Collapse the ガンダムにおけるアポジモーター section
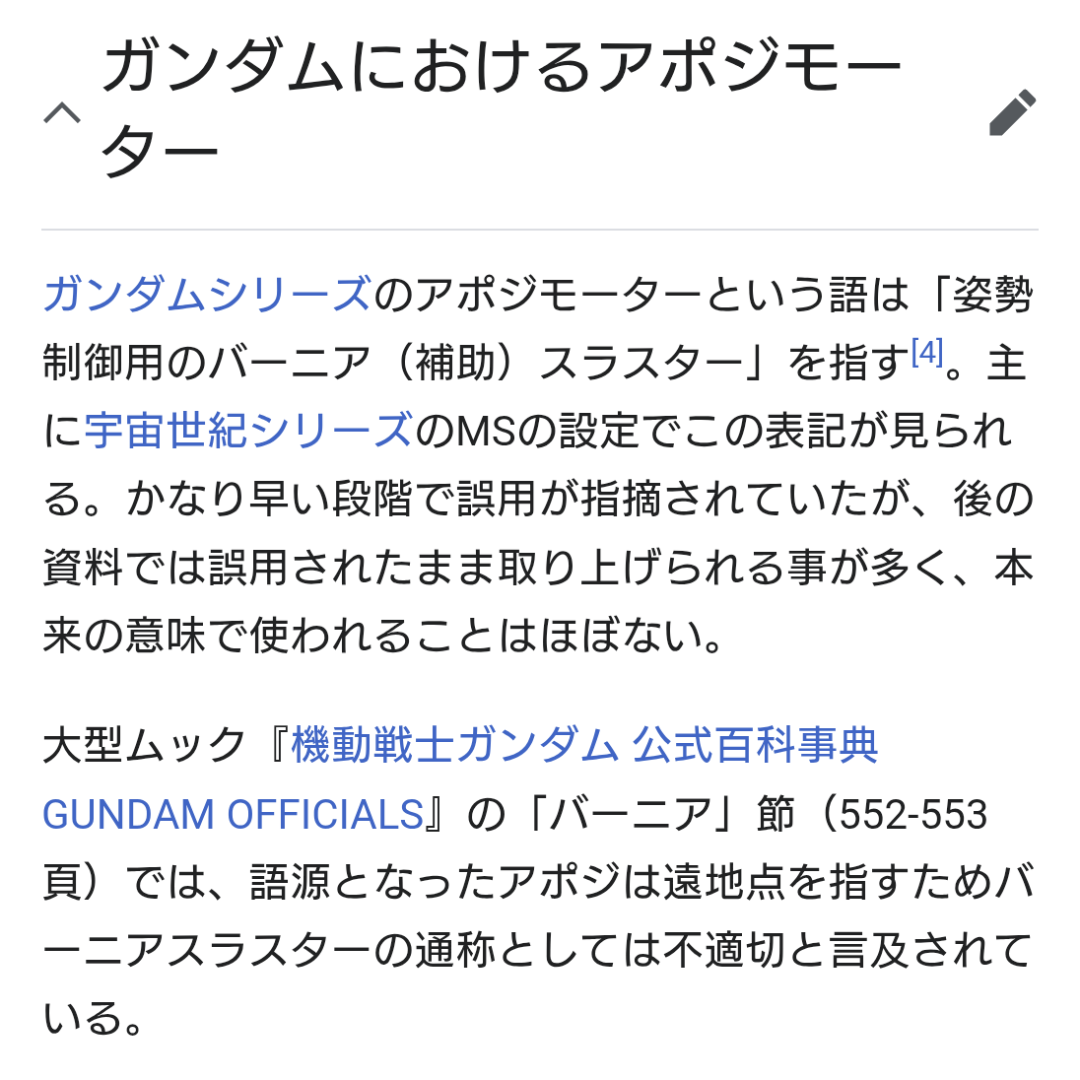Viewport: 1080px width, 1080px height. pyautogui.click(x=62, y=112)
